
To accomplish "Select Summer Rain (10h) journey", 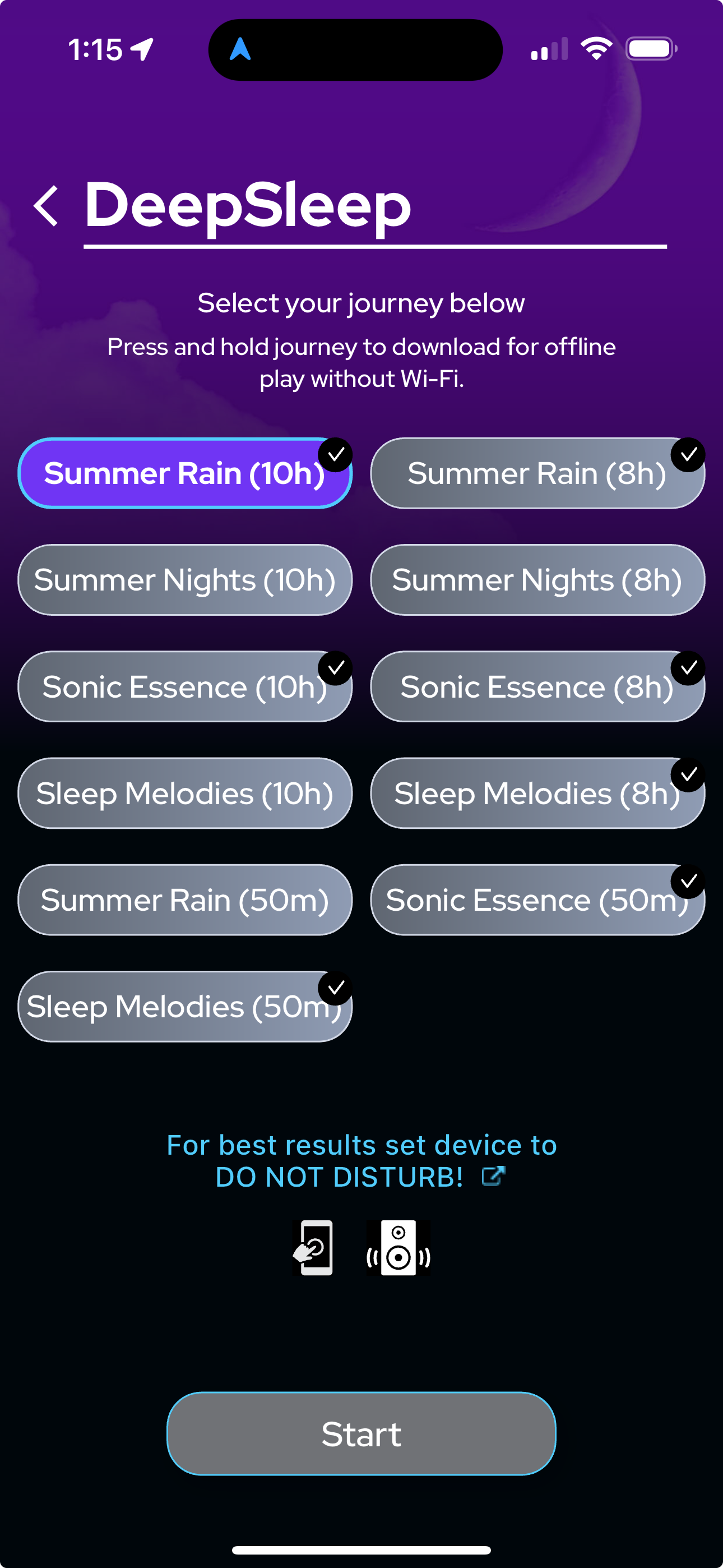I will click(184, 473).
